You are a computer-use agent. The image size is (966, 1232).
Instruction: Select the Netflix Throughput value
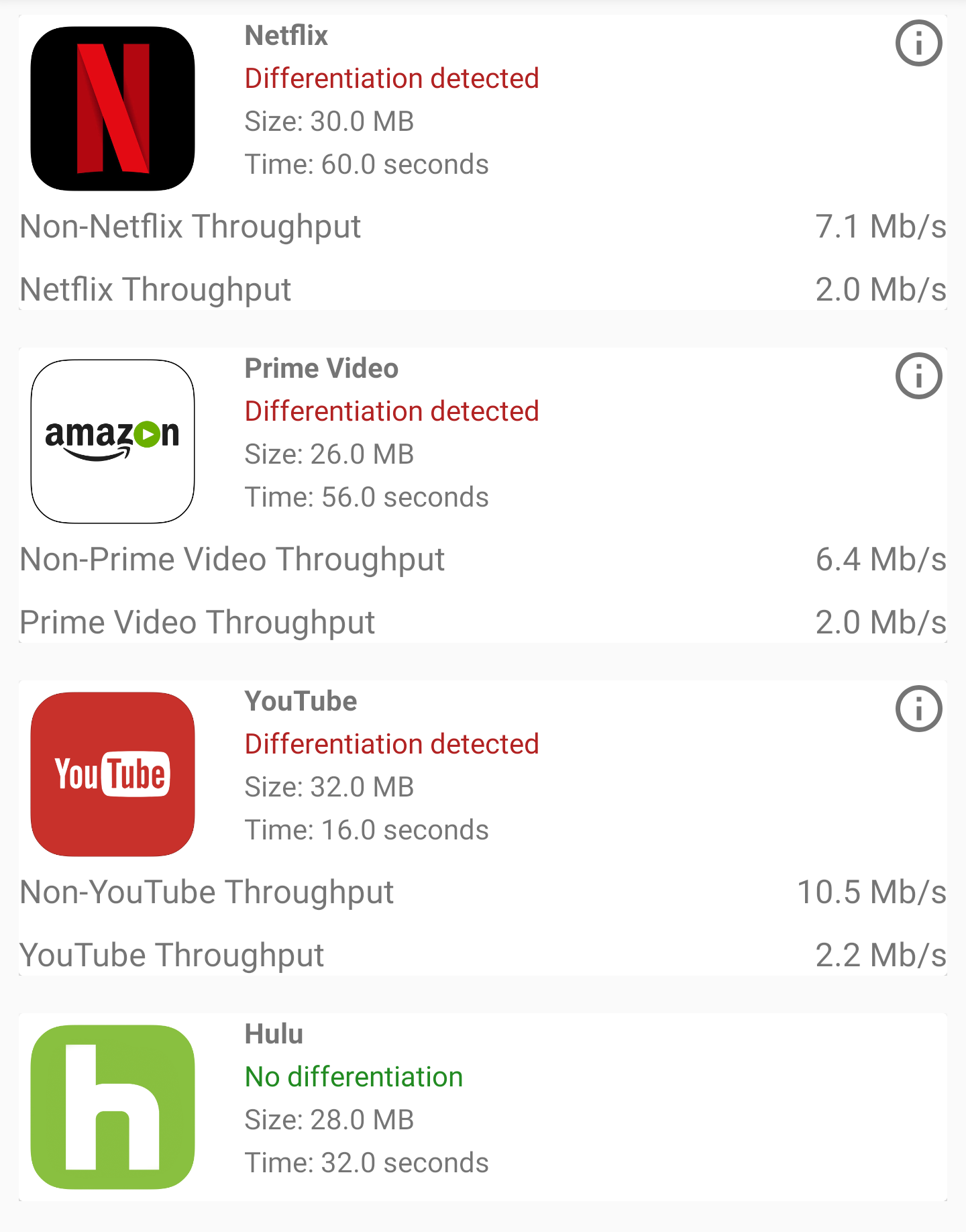coord(880,289)
